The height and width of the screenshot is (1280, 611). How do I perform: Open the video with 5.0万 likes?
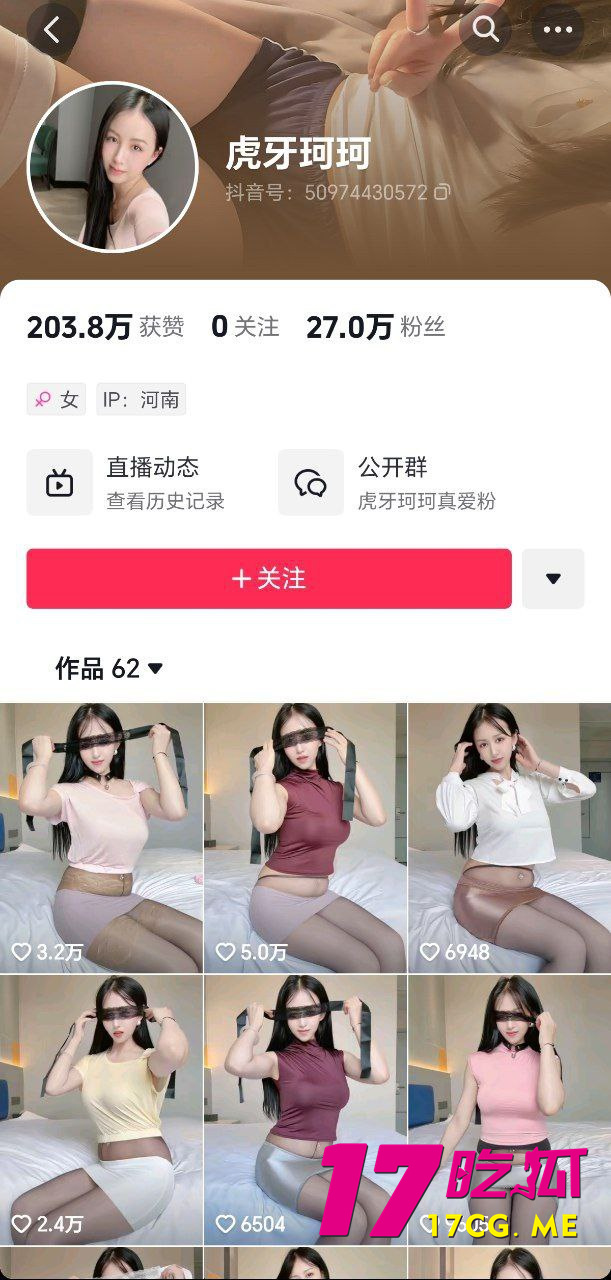pyautogui.click(x=305, y=836)
